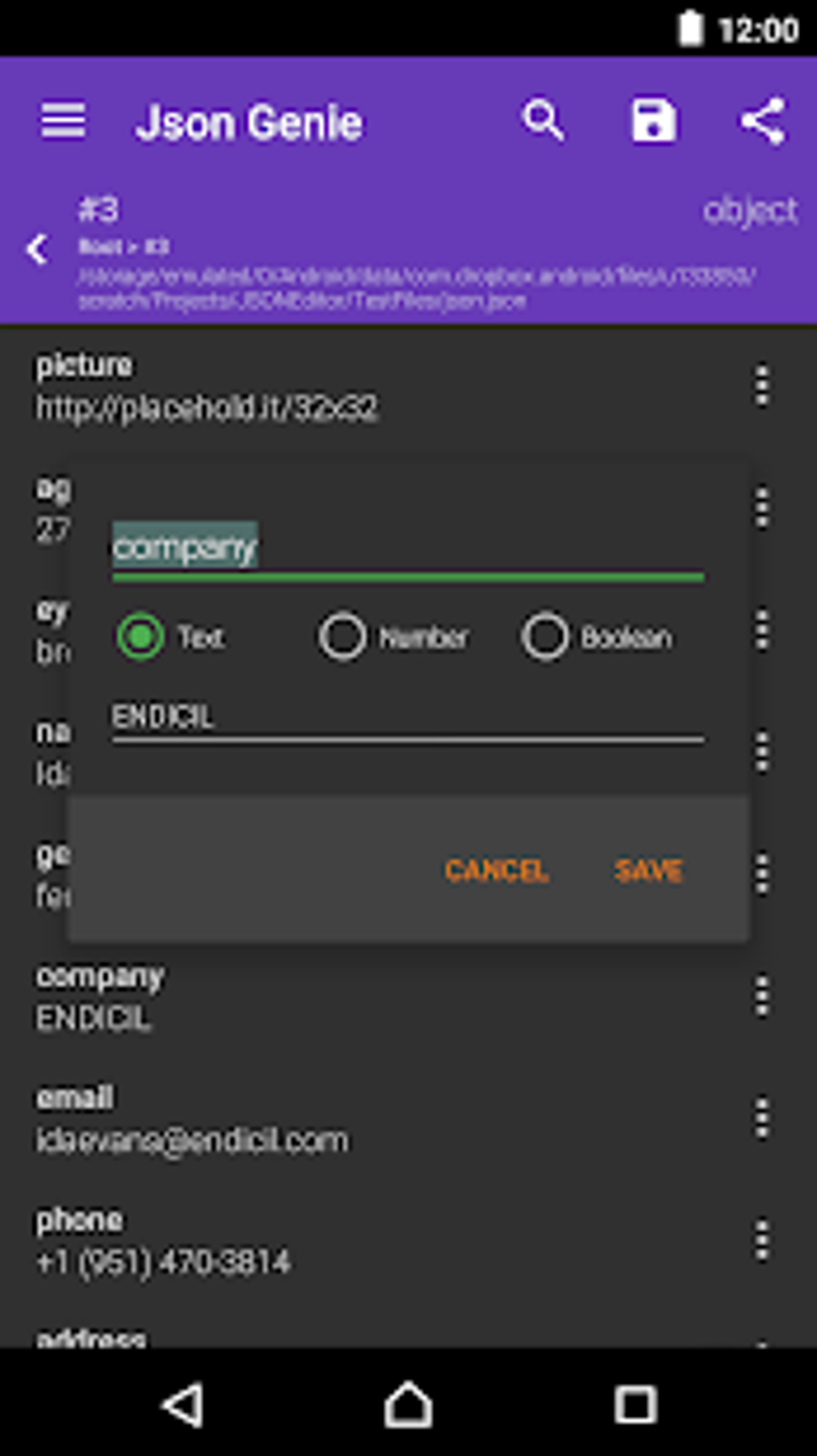Search within the JSON file
Image resolution: width=817 pixels, height=1456 pixels.
[543, 121]
